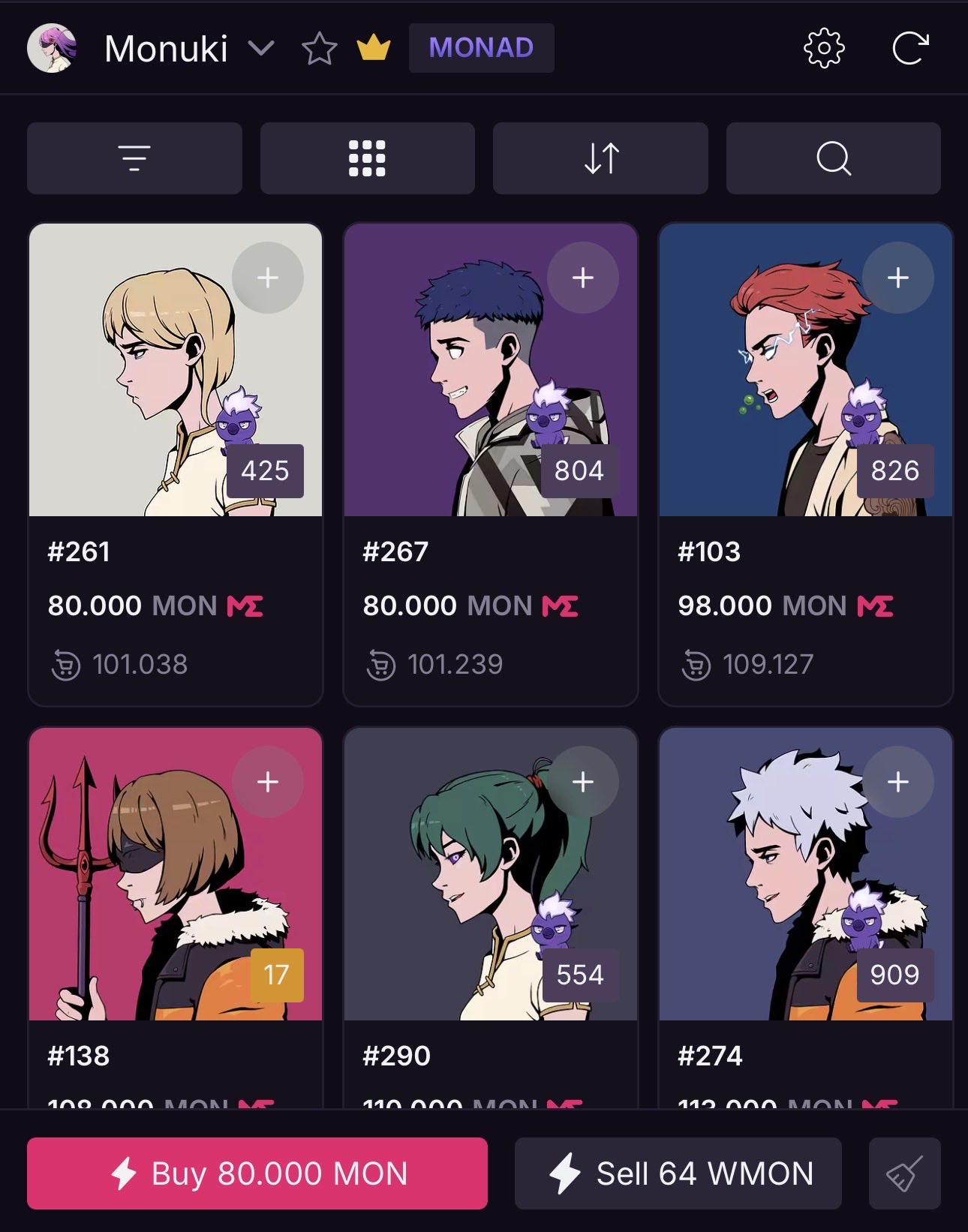Add Monuki #103 with plus button
The image size is (968, 1232).
(898, 278)
